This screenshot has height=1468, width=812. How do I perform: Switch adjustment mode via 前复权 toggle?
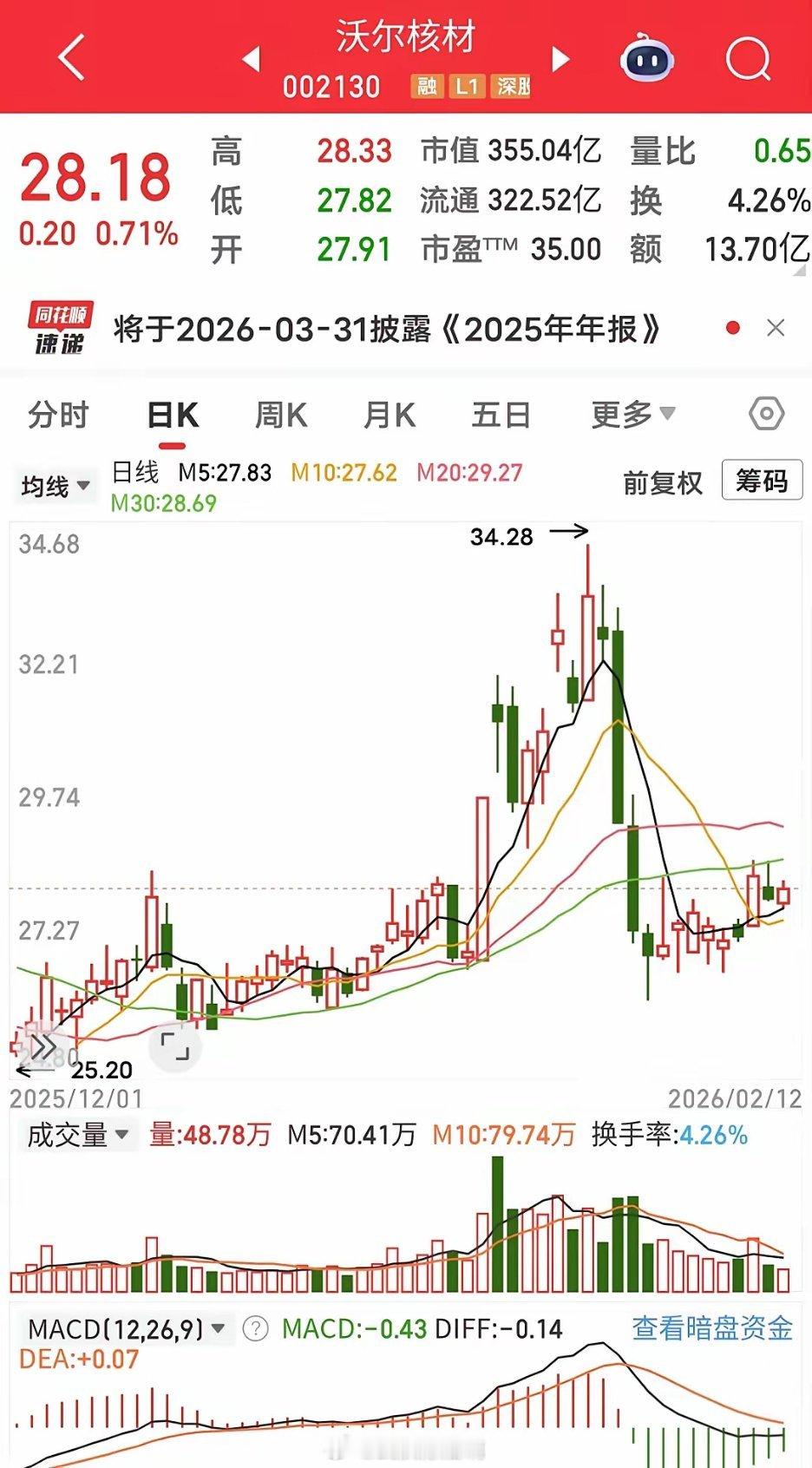coord(662,483)
